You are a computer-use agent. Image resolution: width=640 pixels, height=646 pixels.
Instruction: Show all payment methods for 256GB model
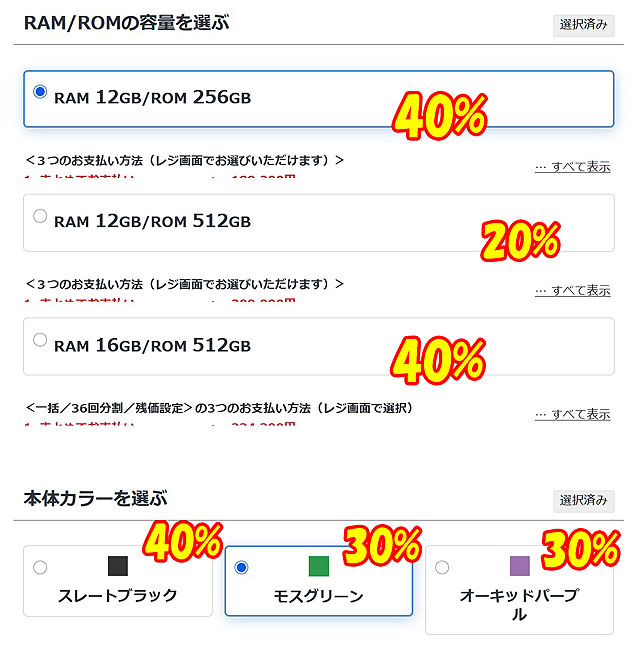[572, 167]
